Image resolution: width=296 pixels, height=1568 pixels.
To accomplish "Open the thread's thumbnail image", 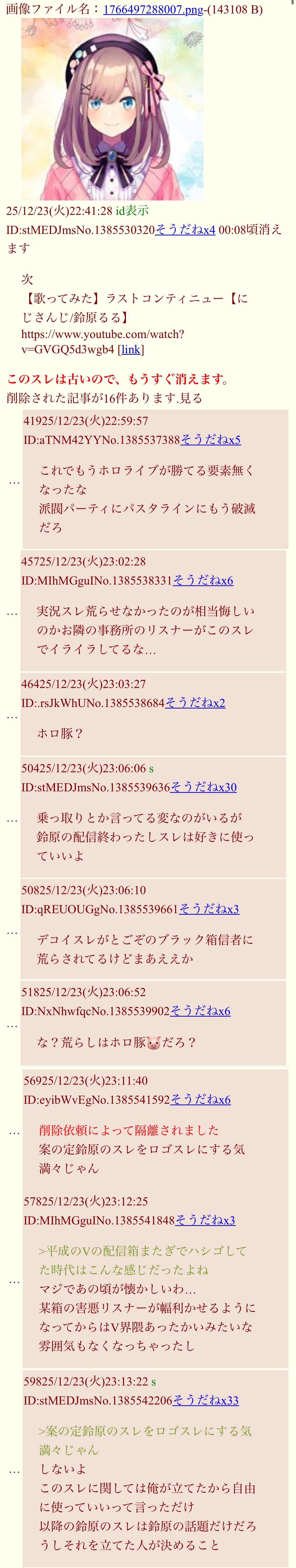I will click(112, 109).
